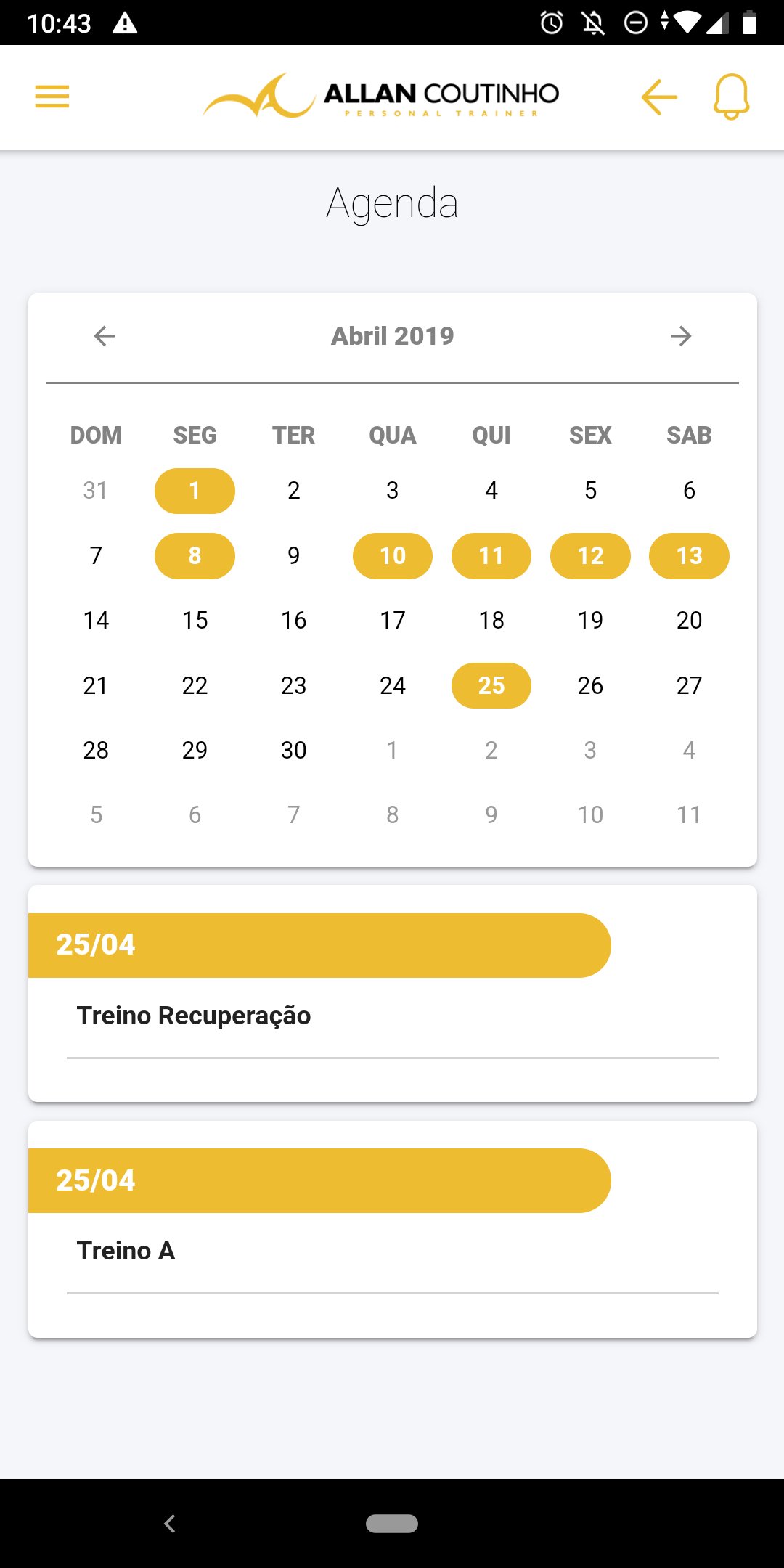Select highlighted day 25
The image size is (784, 1568).
tap(491, 685)
